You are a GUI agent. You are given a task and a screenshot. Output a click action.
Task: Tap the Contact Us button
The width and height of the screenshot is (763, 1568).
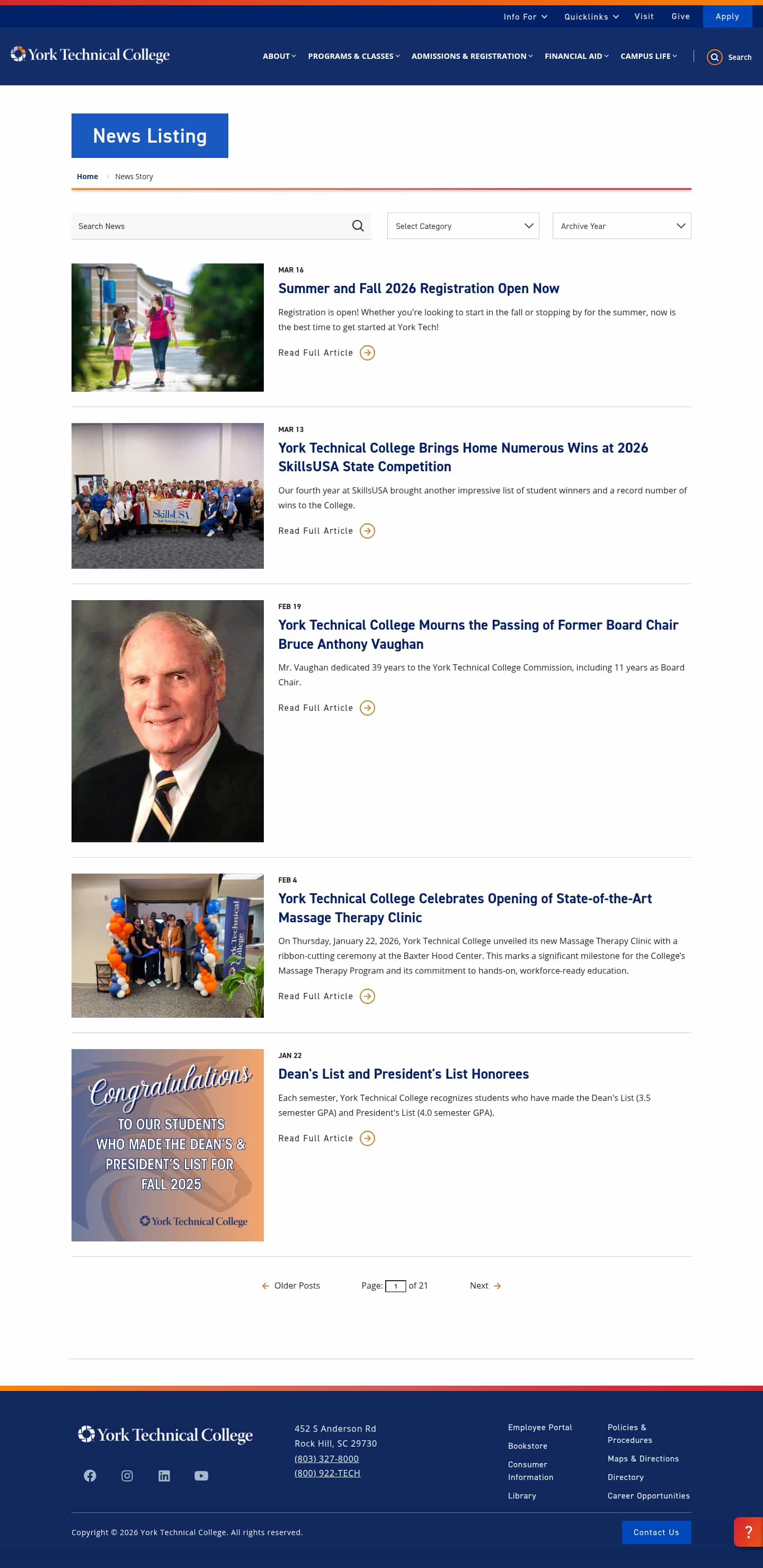tap(656, 1532)
